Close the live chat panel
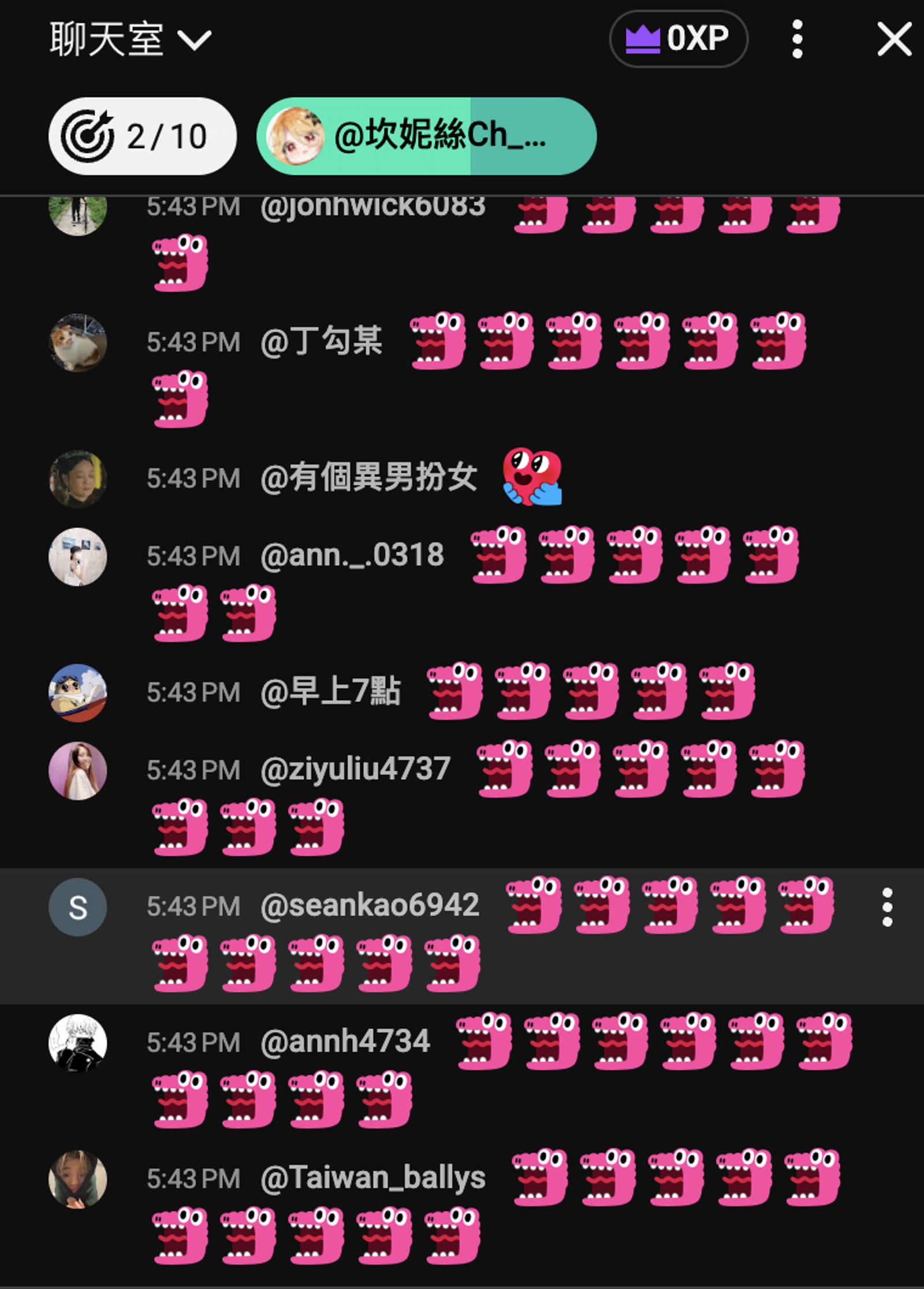The height and width of the screenshot is (1289, 924). 894,39
